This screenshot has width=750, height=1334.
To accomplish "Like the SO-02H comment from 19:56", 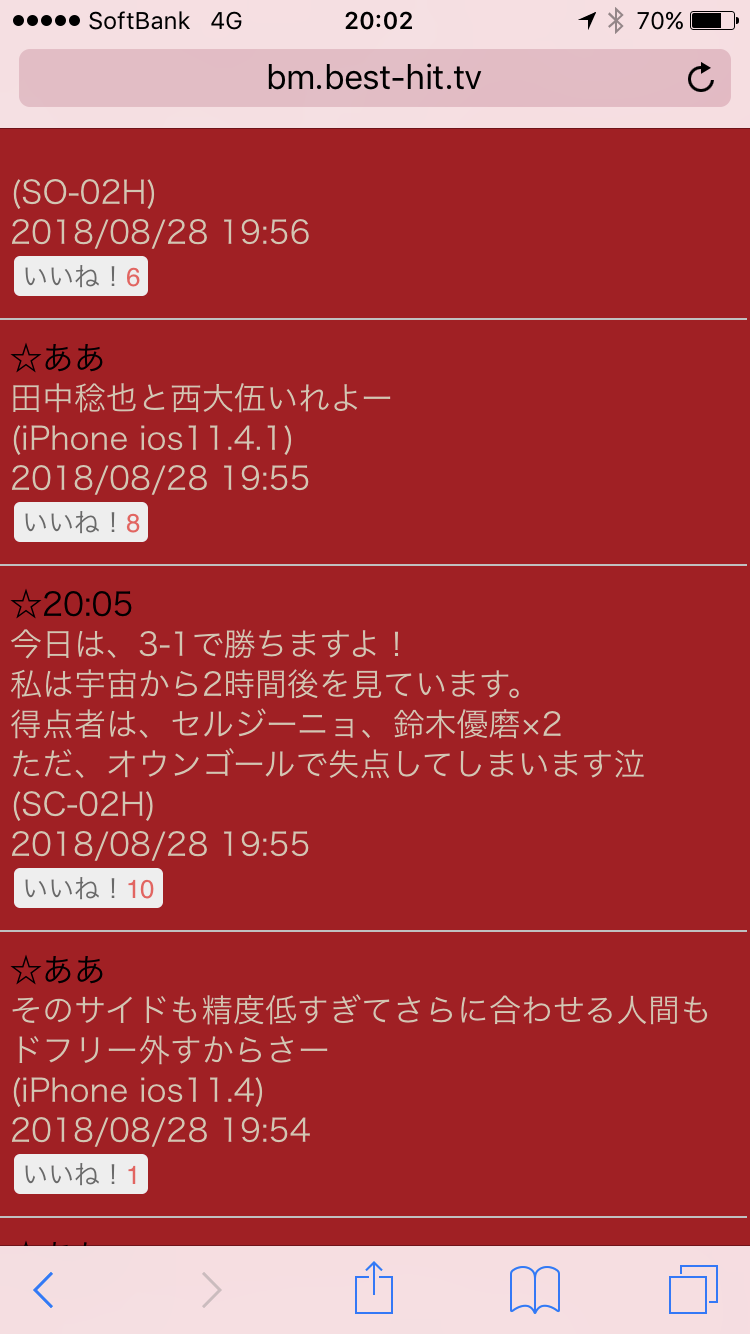I will pyautogui.click(x=81, y=277).
